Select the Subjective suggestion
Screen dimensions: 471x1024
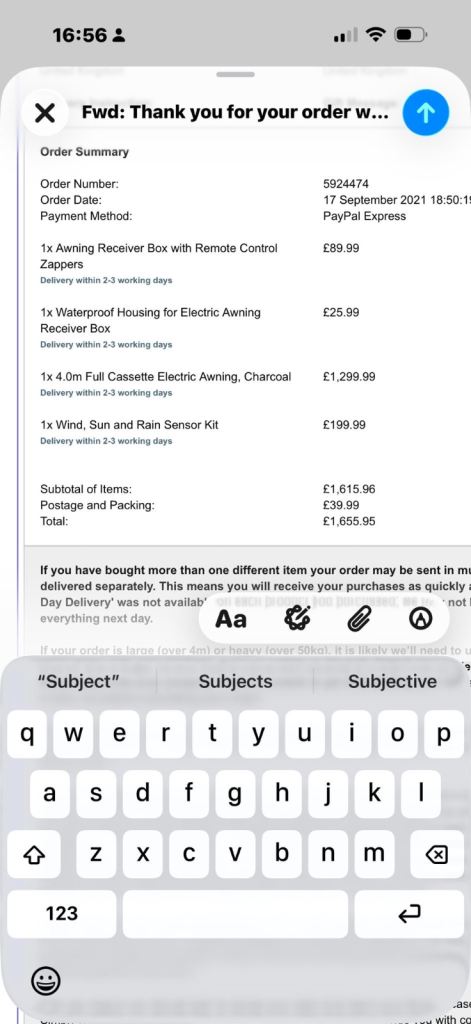(392, 681)
